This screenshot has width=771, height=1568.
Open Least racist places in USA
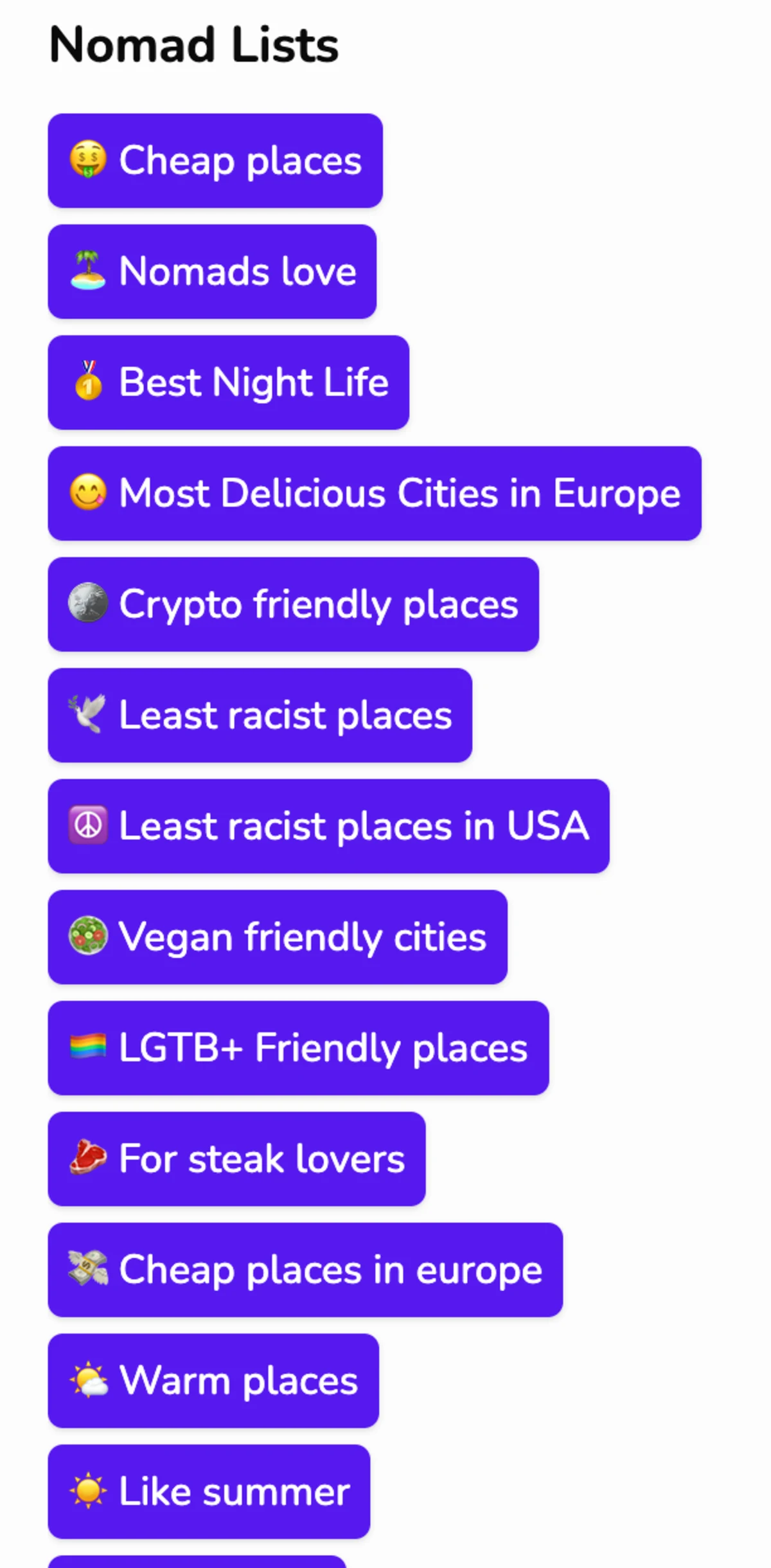point(328,826)
